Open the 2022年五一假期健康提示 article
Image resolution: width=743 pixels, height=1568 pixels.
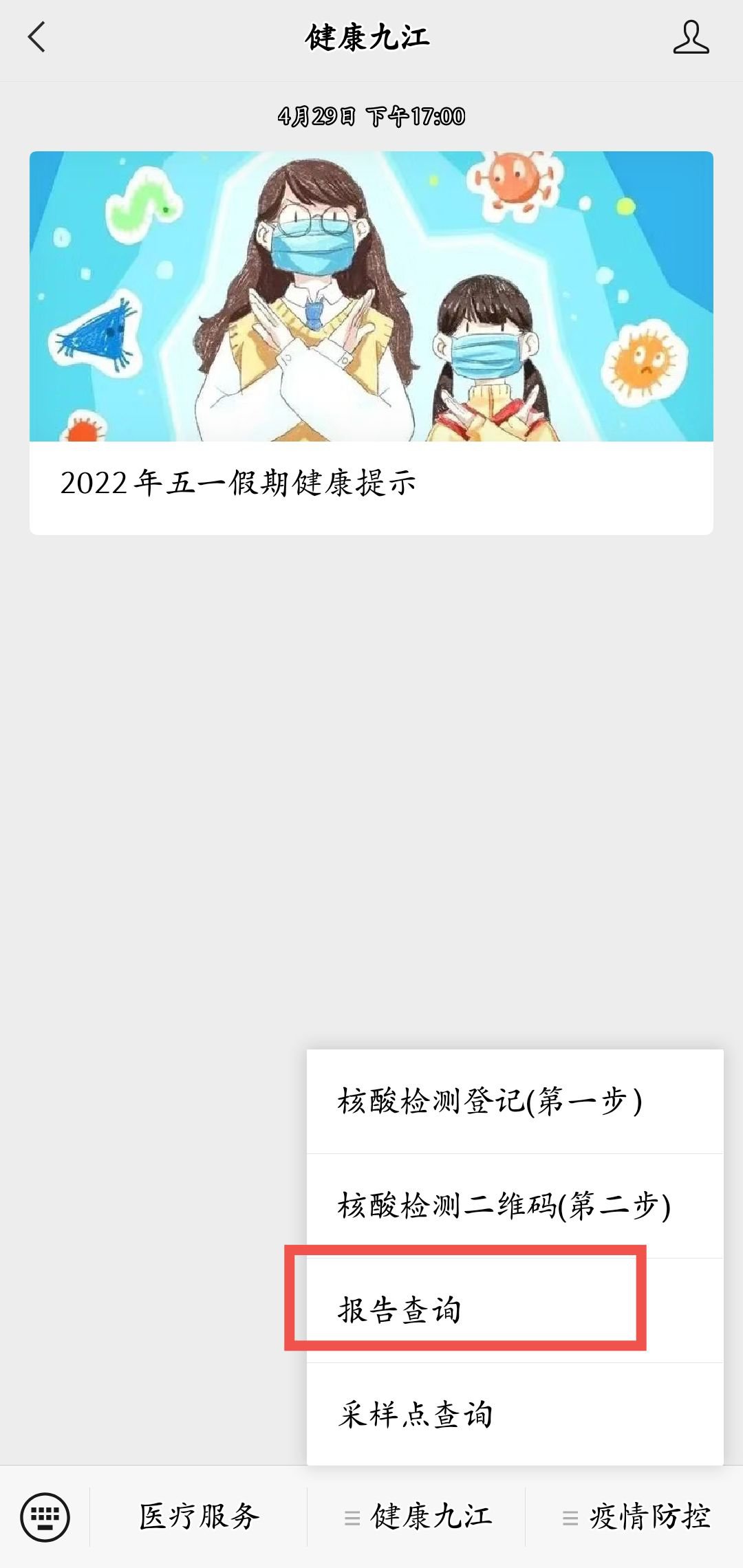[371, 344]
